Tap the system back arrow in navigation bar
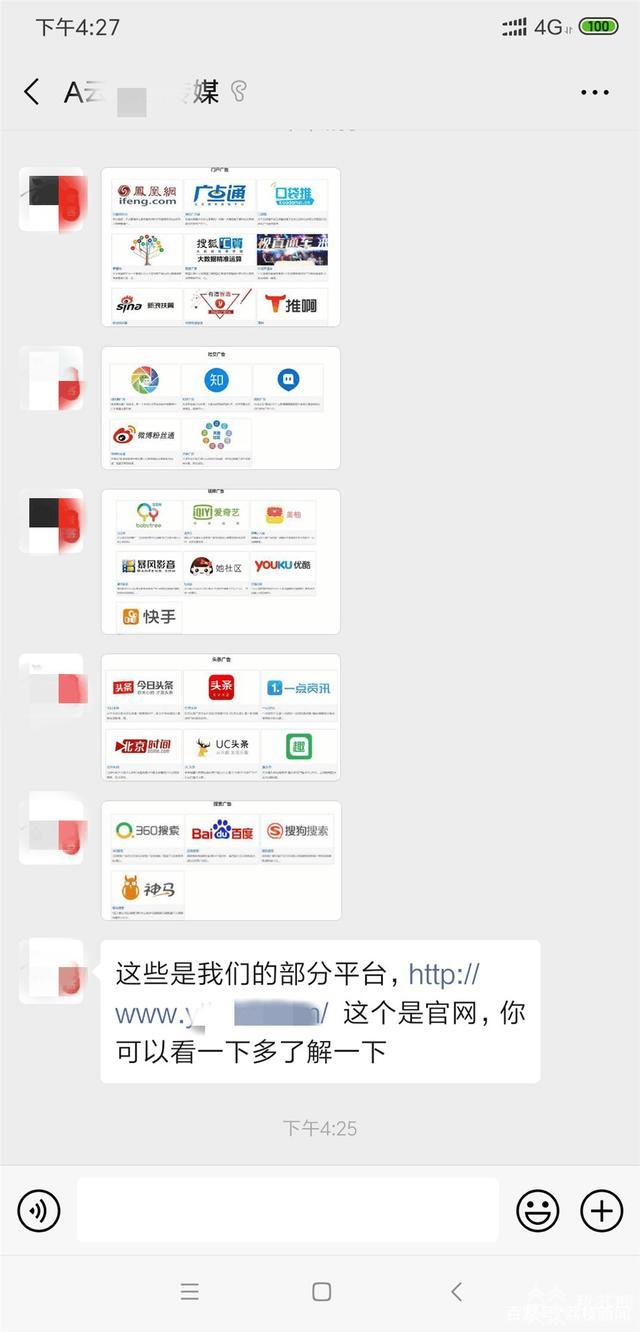 [456, 1291]
